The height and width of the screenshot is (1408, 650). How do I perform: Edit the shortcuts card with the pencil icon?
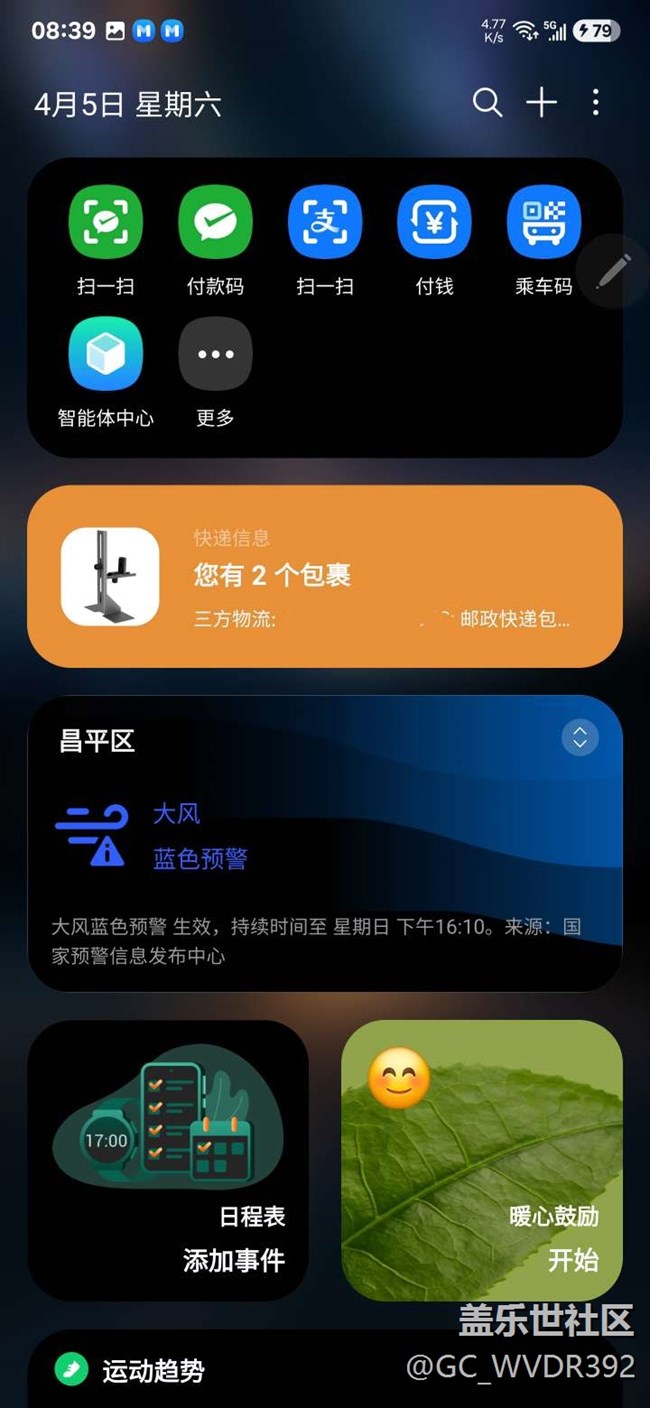(x=613, y=270)
